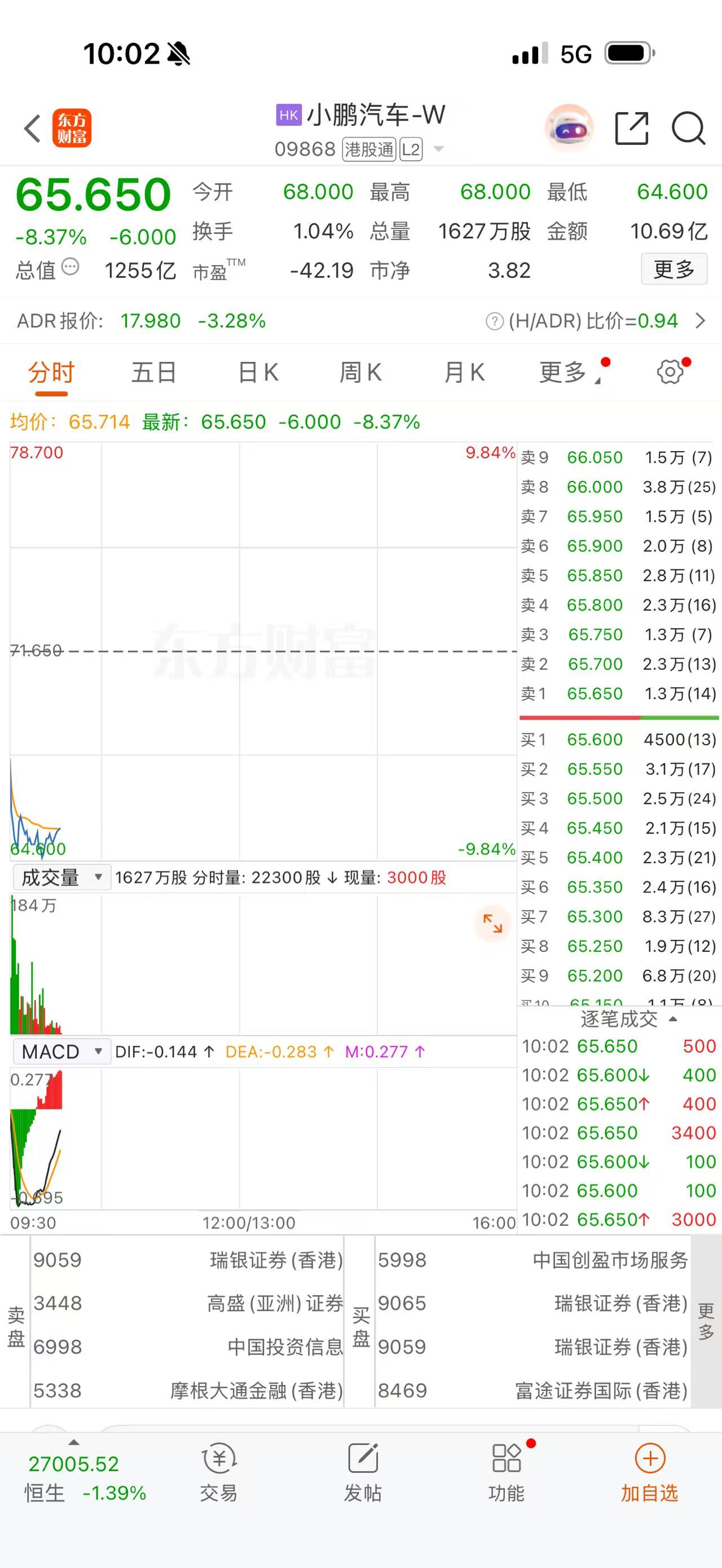This screenshot has height=1568, width=722.
Task: Switch to the 日K chart tab
Action: coord(258,372)
